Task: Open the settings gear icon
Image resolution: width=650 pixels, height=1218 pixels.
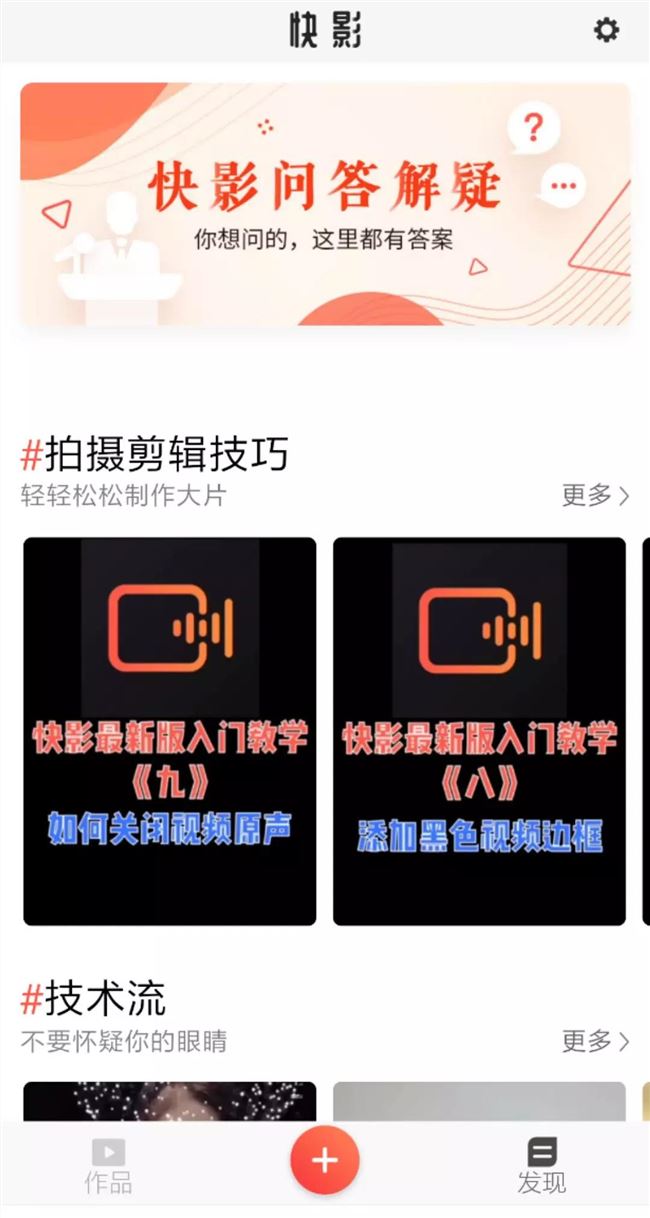Action: 606,31
